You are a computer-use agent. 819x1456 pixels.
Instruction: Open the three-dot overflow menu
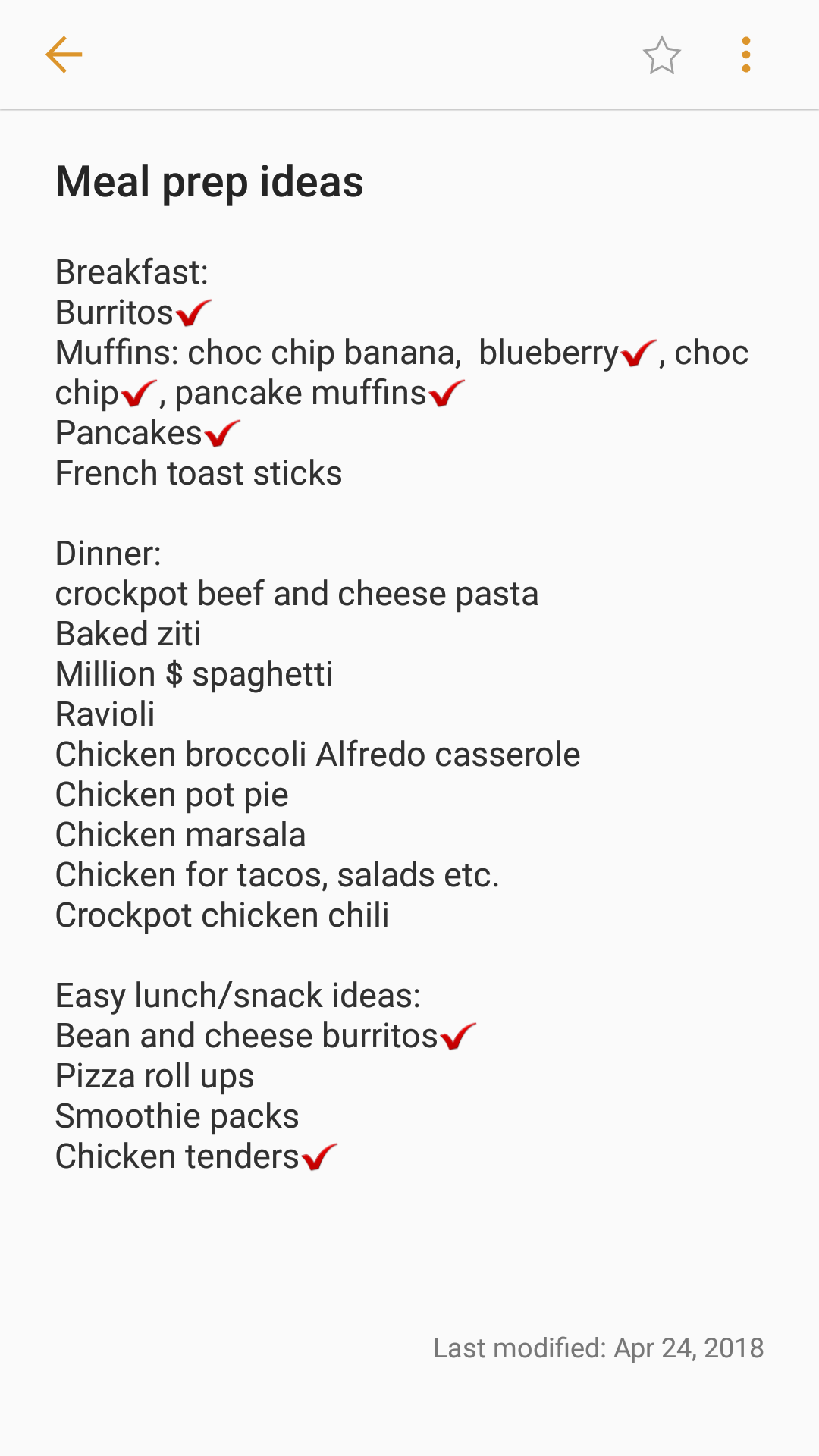click(746, 55)
